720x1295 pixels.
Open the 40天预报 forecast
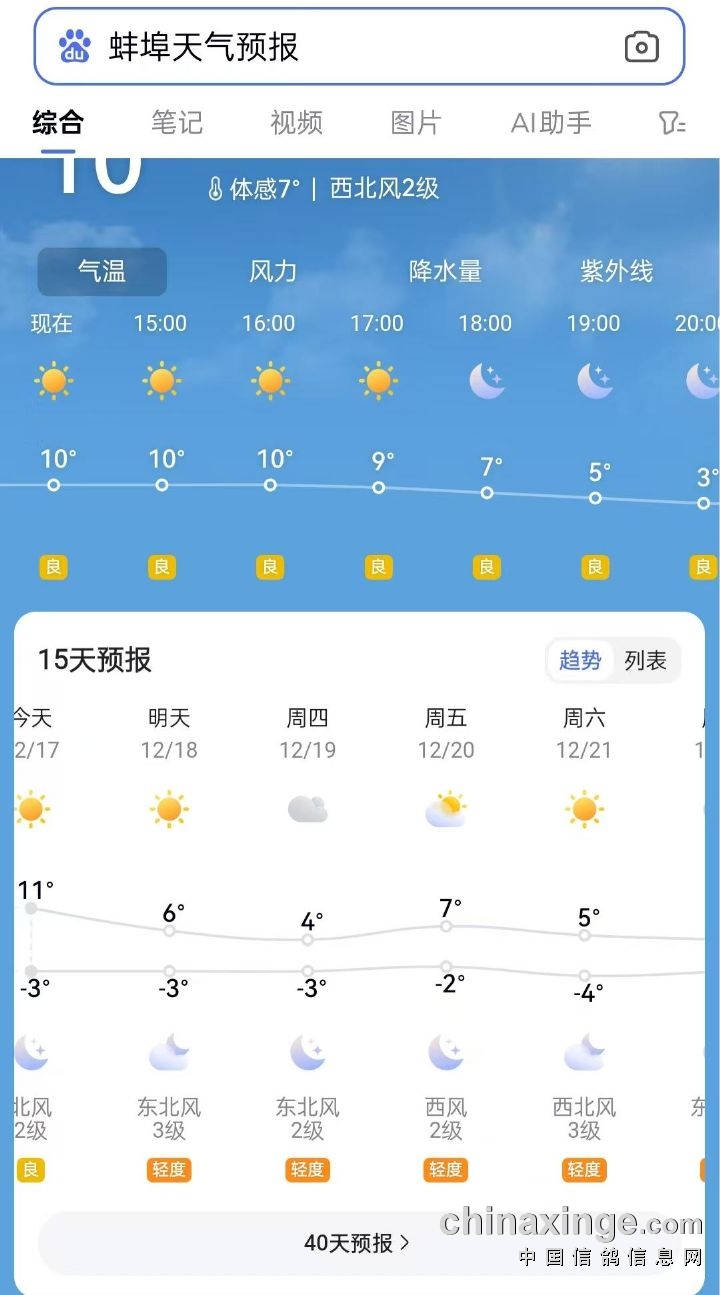pyautogui.click(x=357, y=1243)
